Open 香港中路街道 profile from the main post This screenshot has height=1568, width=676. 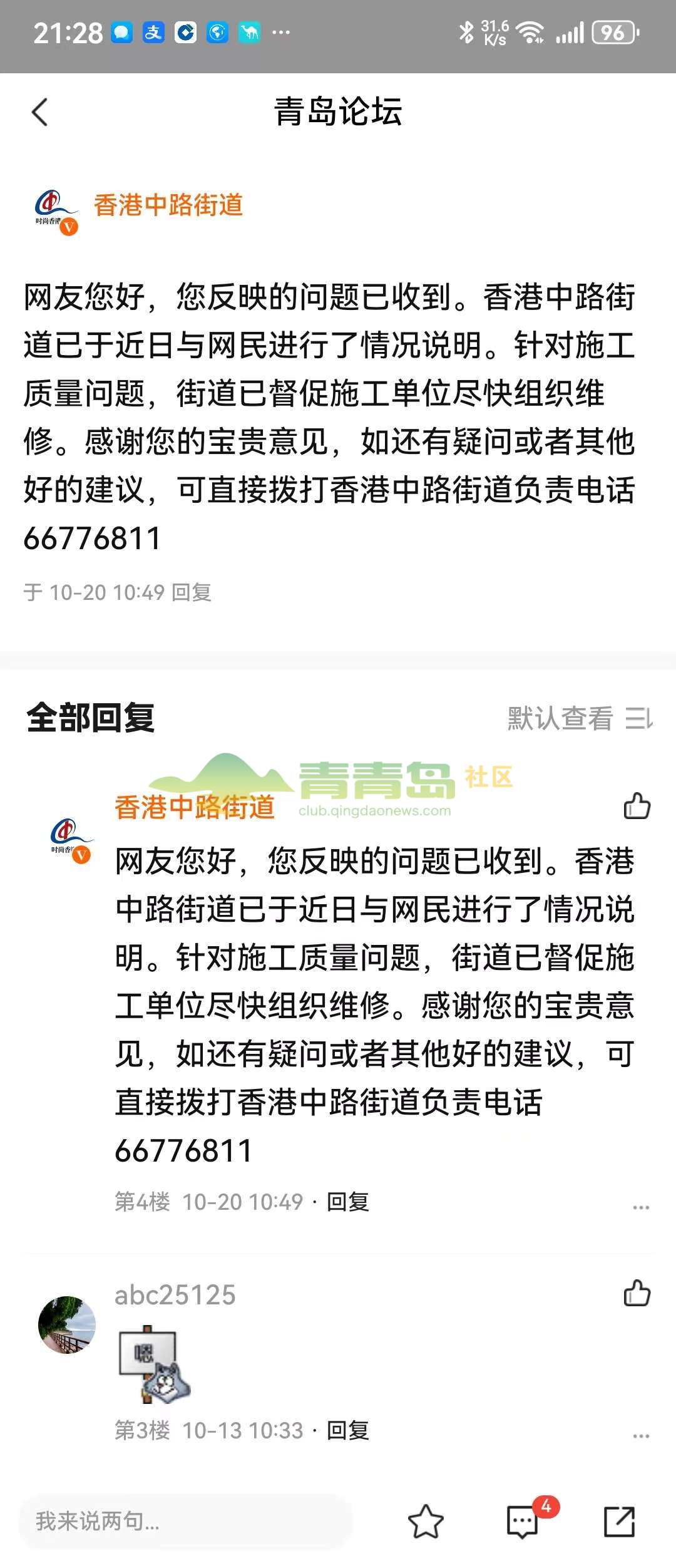(168, 205)
